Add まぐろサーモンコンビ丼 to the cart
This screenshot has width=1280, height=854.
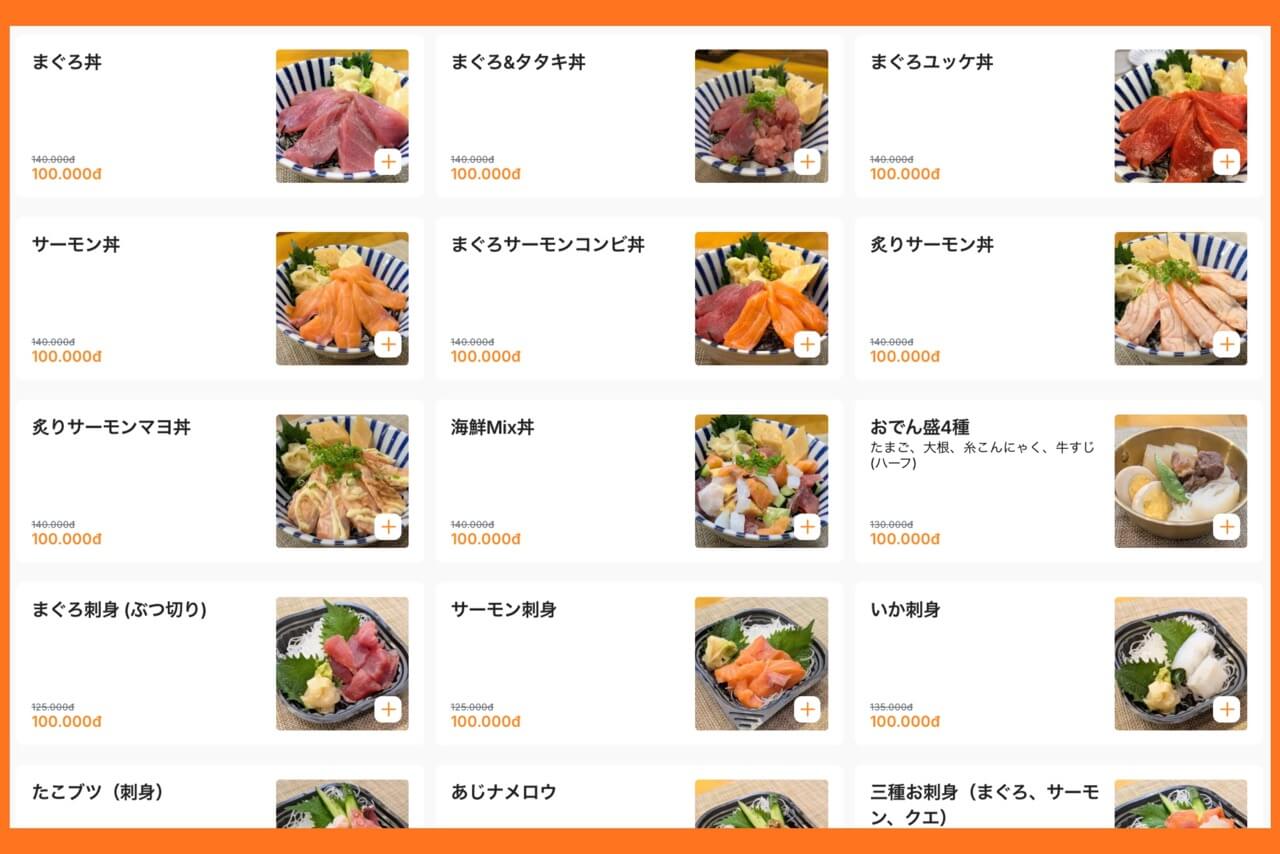click(x=807, y=345)
